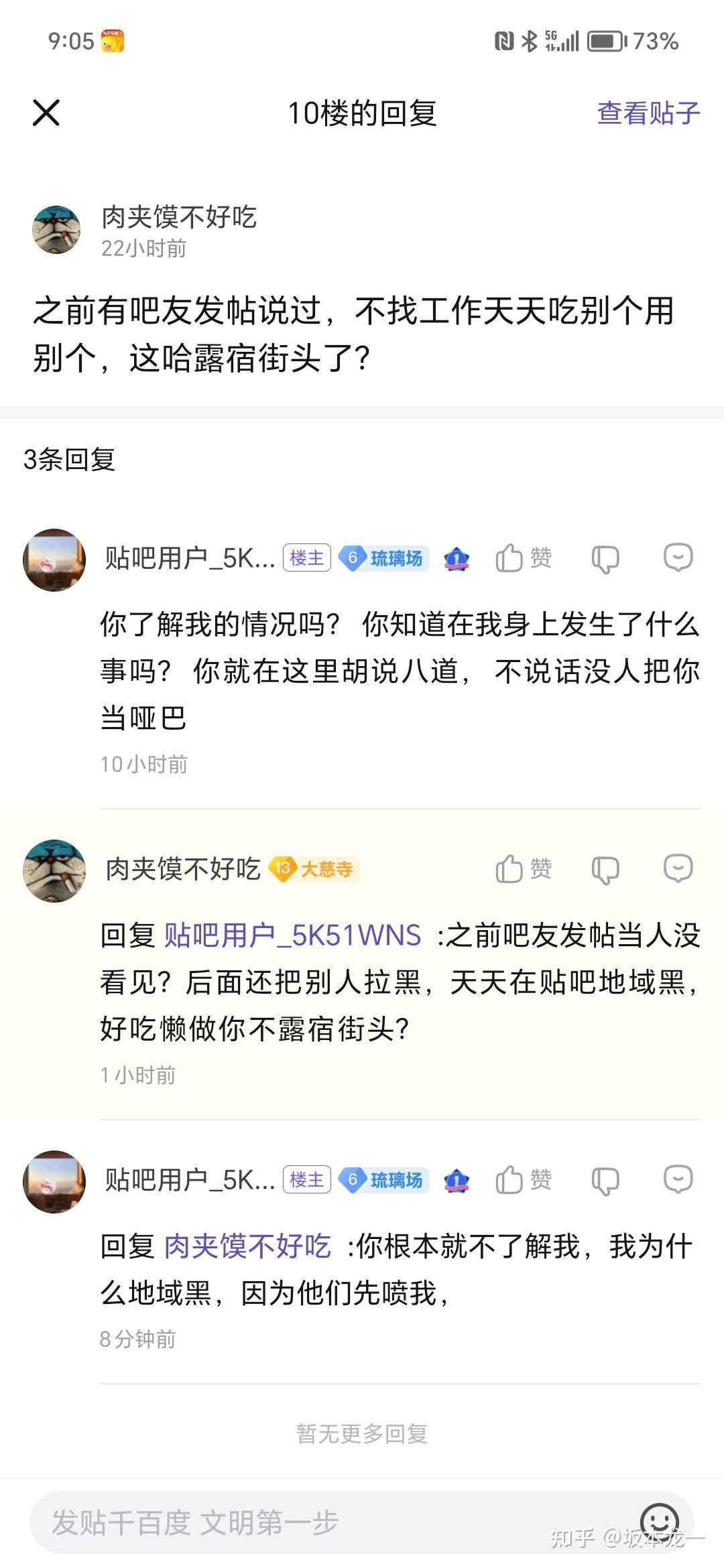Close the 10楼 replies panel

(x=46, y=113)
